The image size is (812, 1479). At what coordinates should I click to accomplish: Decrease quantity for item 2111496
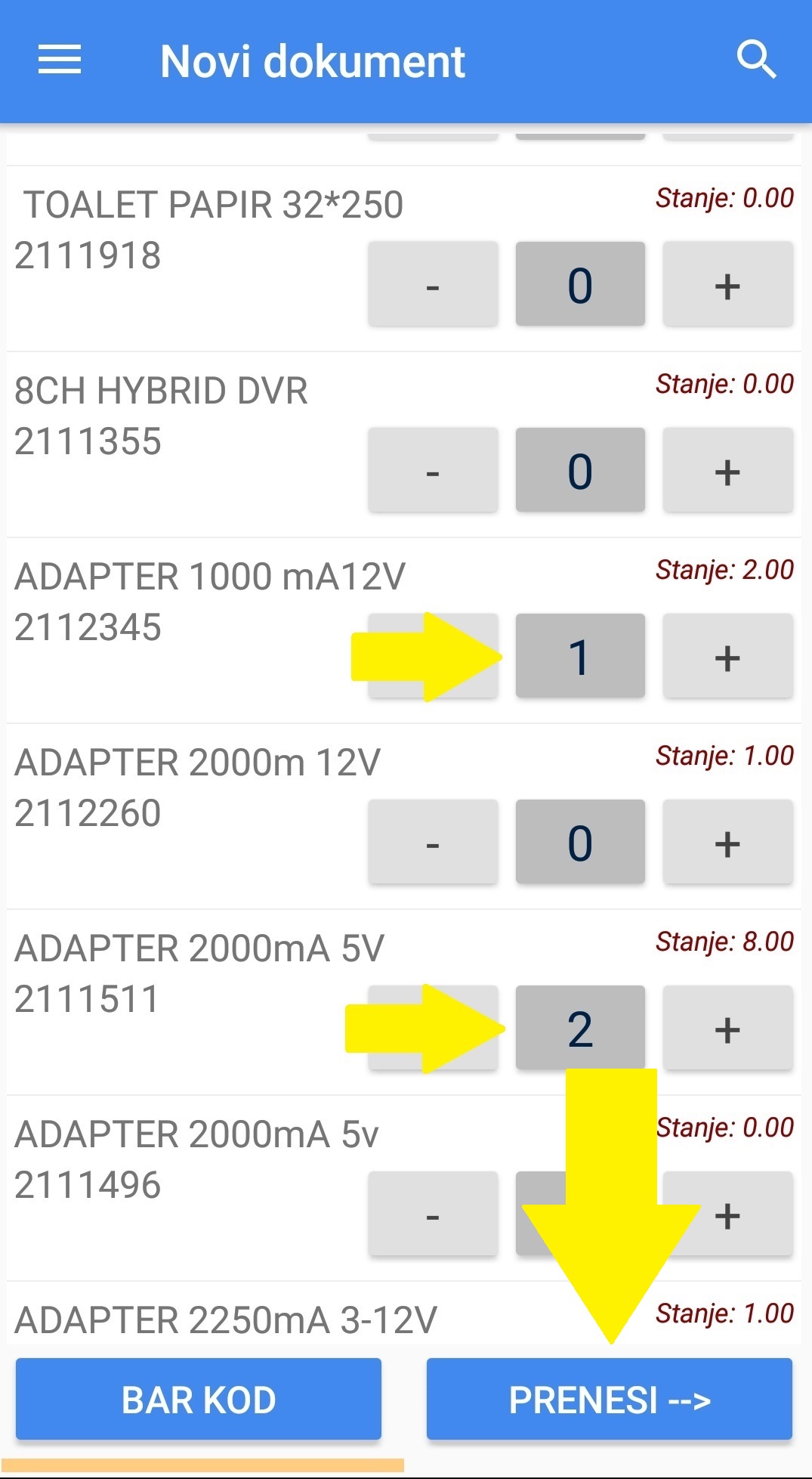point(433,1214)
